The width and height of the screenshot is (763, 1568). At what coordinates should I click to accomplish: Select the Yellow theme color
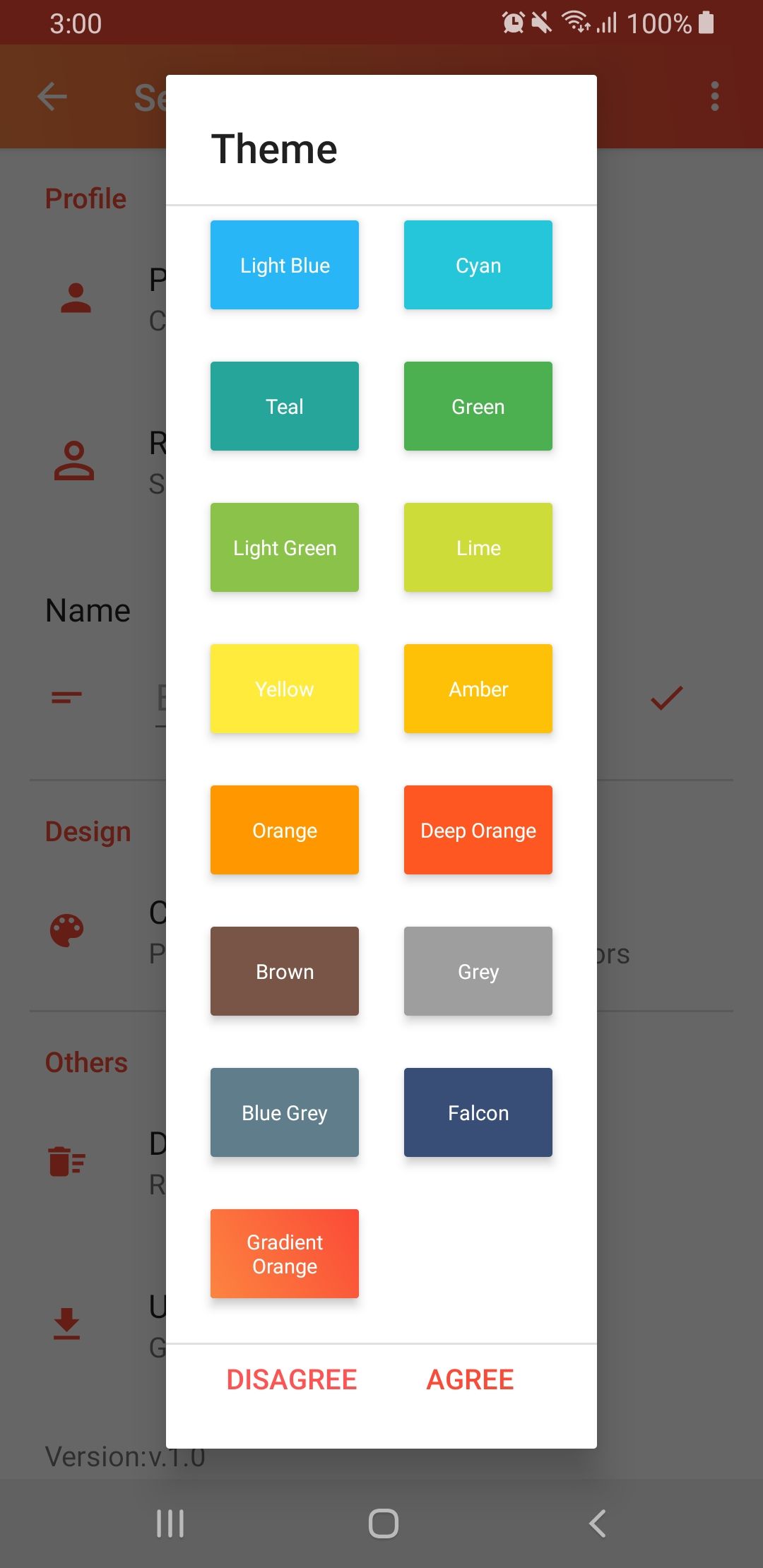(x=285, y=689)
